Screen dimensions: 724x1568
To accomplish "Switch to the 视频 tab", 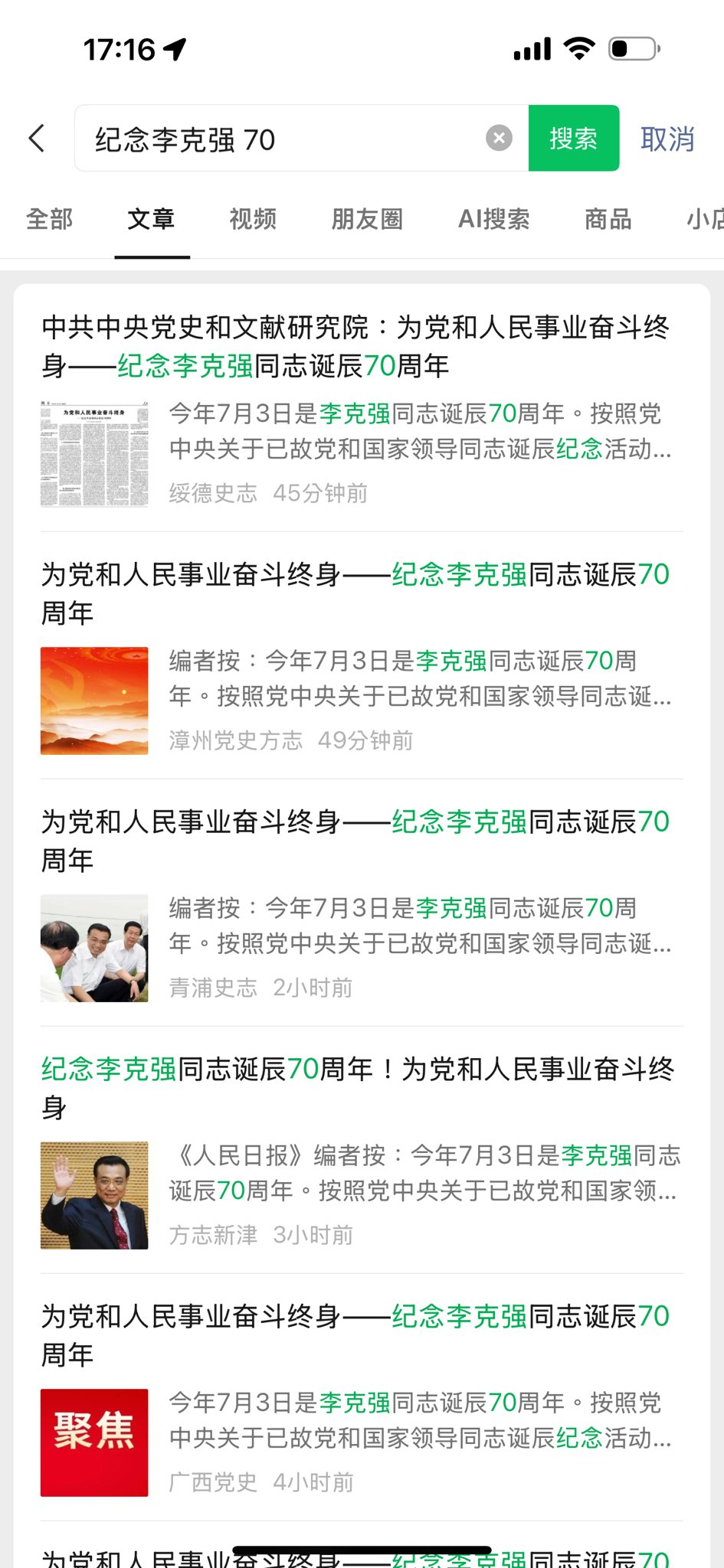I will [253, 220].
